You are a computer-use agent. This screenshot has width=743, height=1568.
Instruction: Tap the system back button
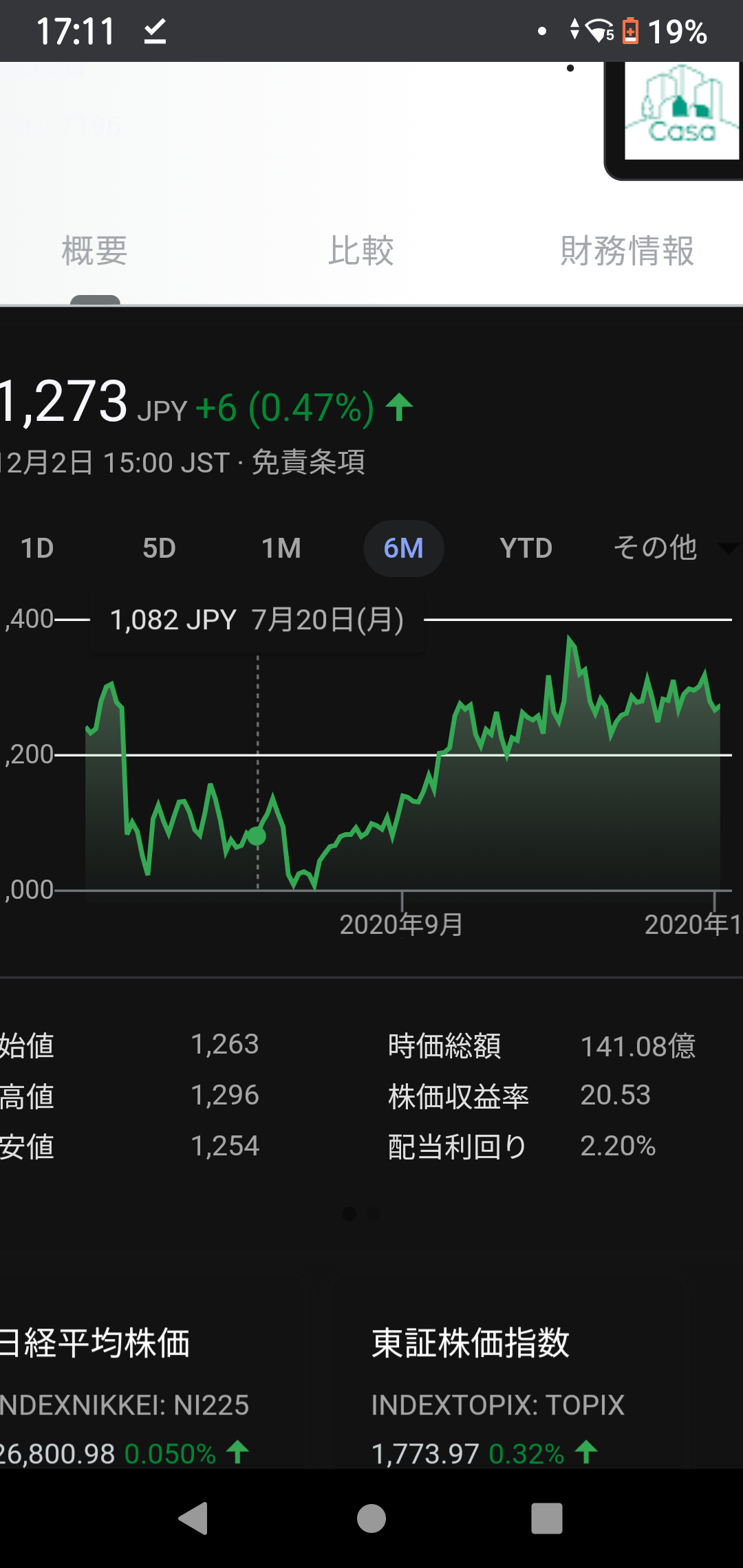pos(193,1518)
